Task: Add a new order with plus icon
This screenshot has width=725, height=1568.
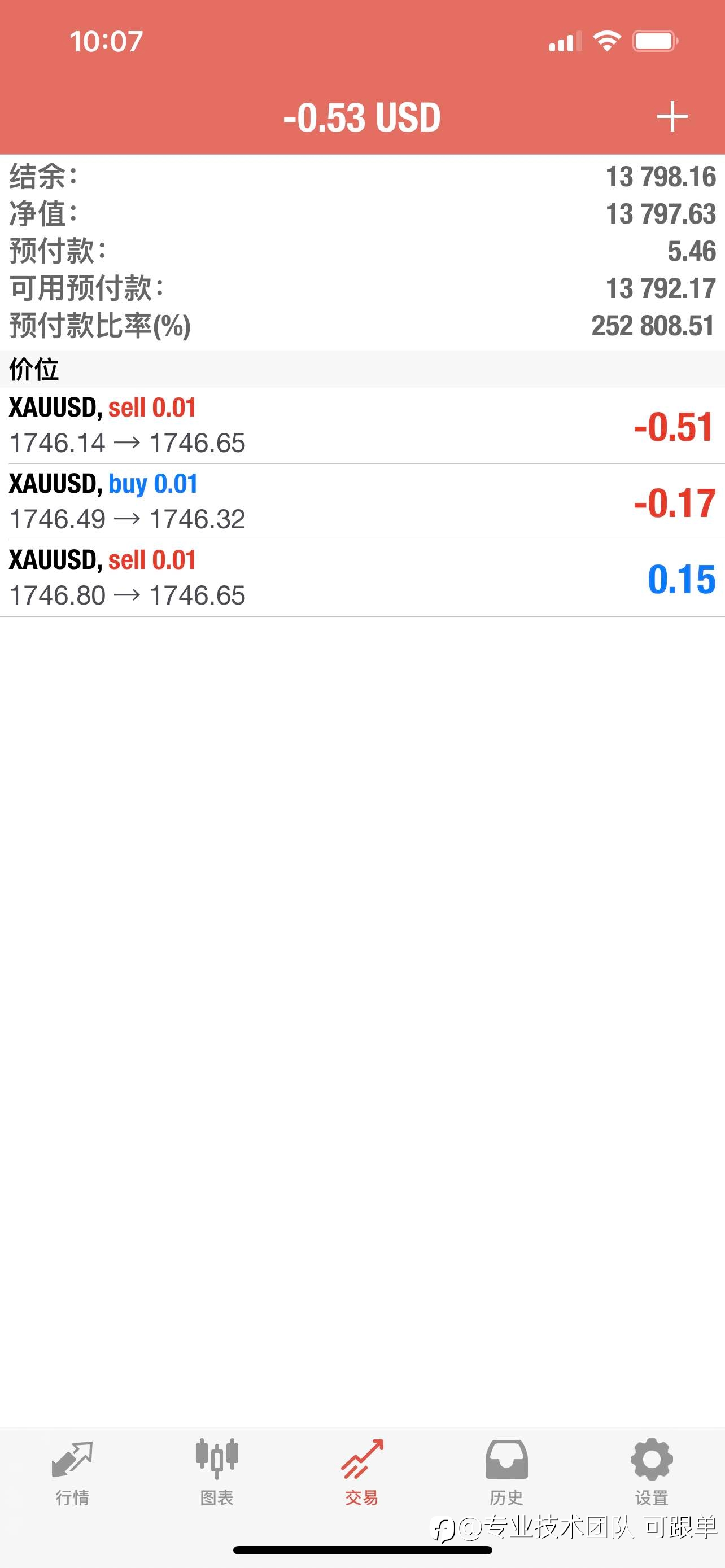Action: point(672,117)
